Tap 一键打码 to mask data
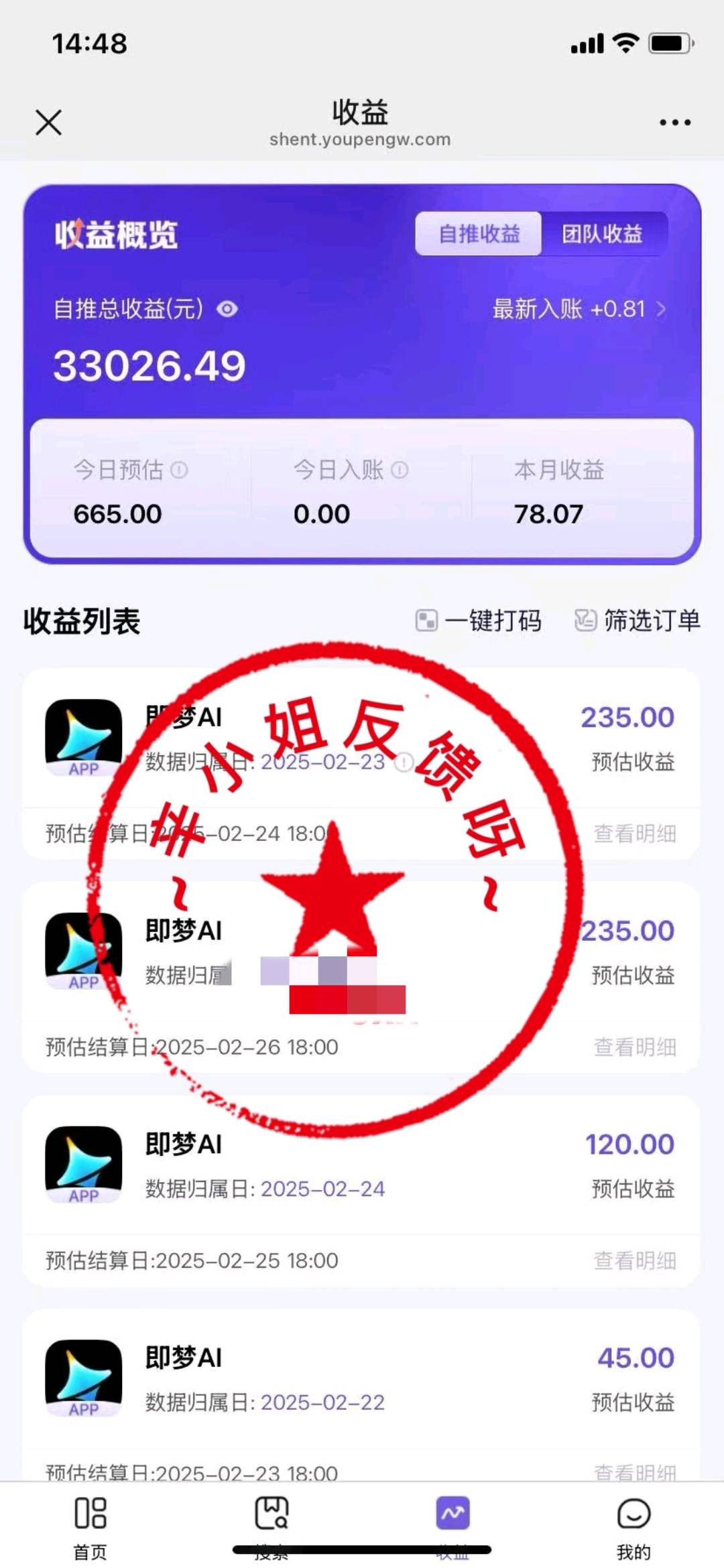The height and width of the screenshot is (1568, 724). [478, 620]
